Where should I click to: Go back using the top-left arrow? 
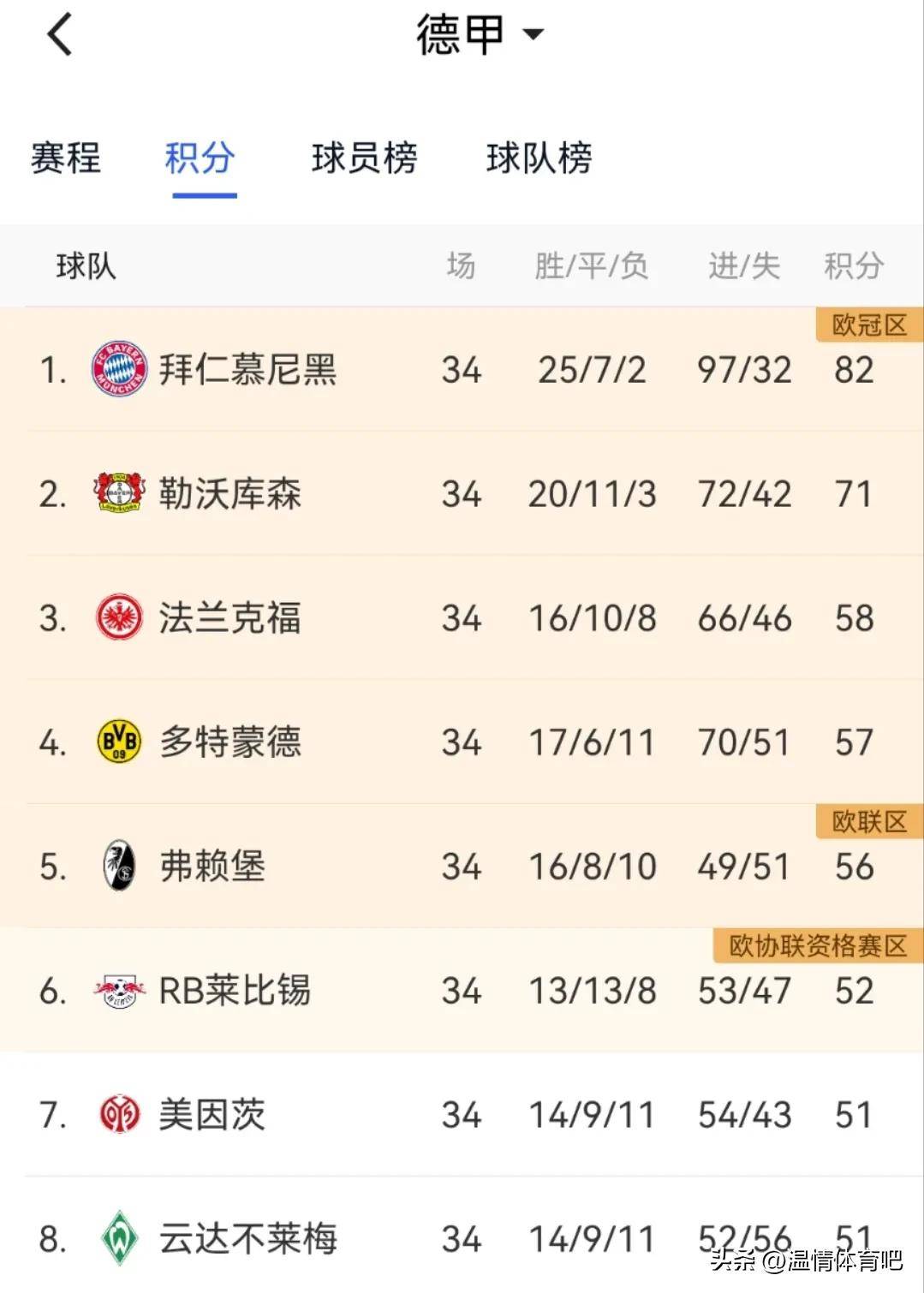(x=59, y=36)
